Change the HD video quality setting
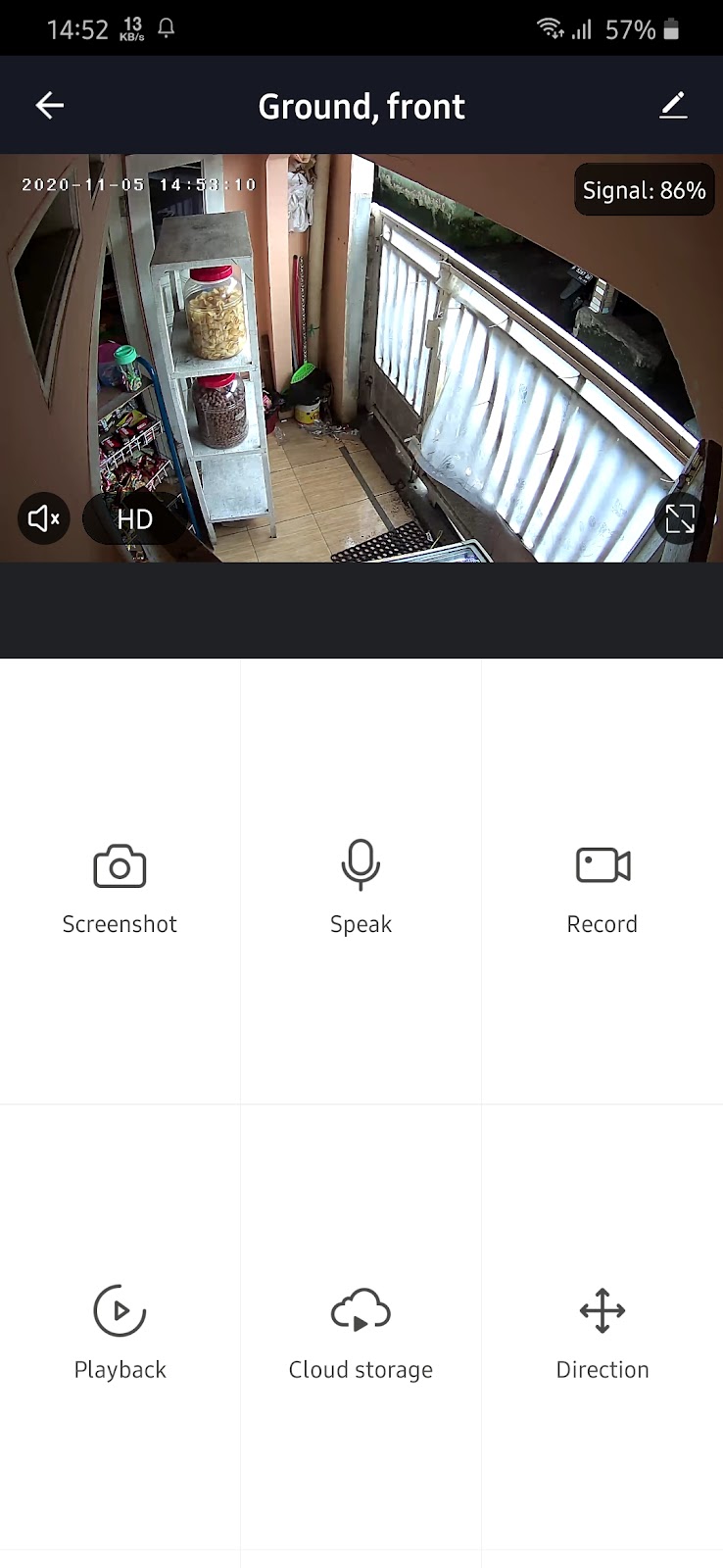Image resolution: width=723 pixels, height=1568 pixels. click(x=134, y=519)
